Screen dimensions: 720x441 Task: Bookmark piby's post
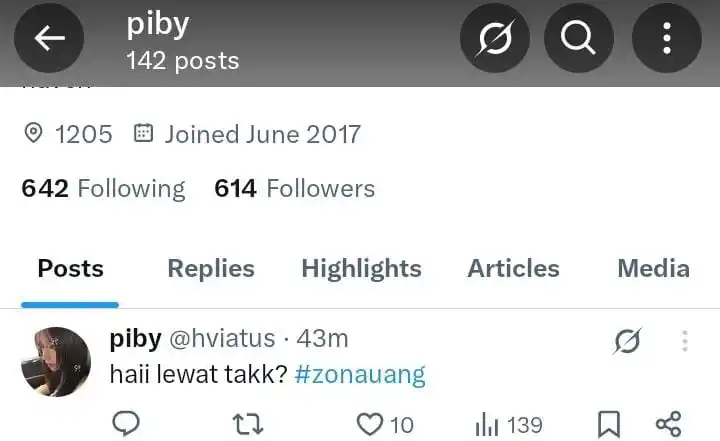click(608, 424)
